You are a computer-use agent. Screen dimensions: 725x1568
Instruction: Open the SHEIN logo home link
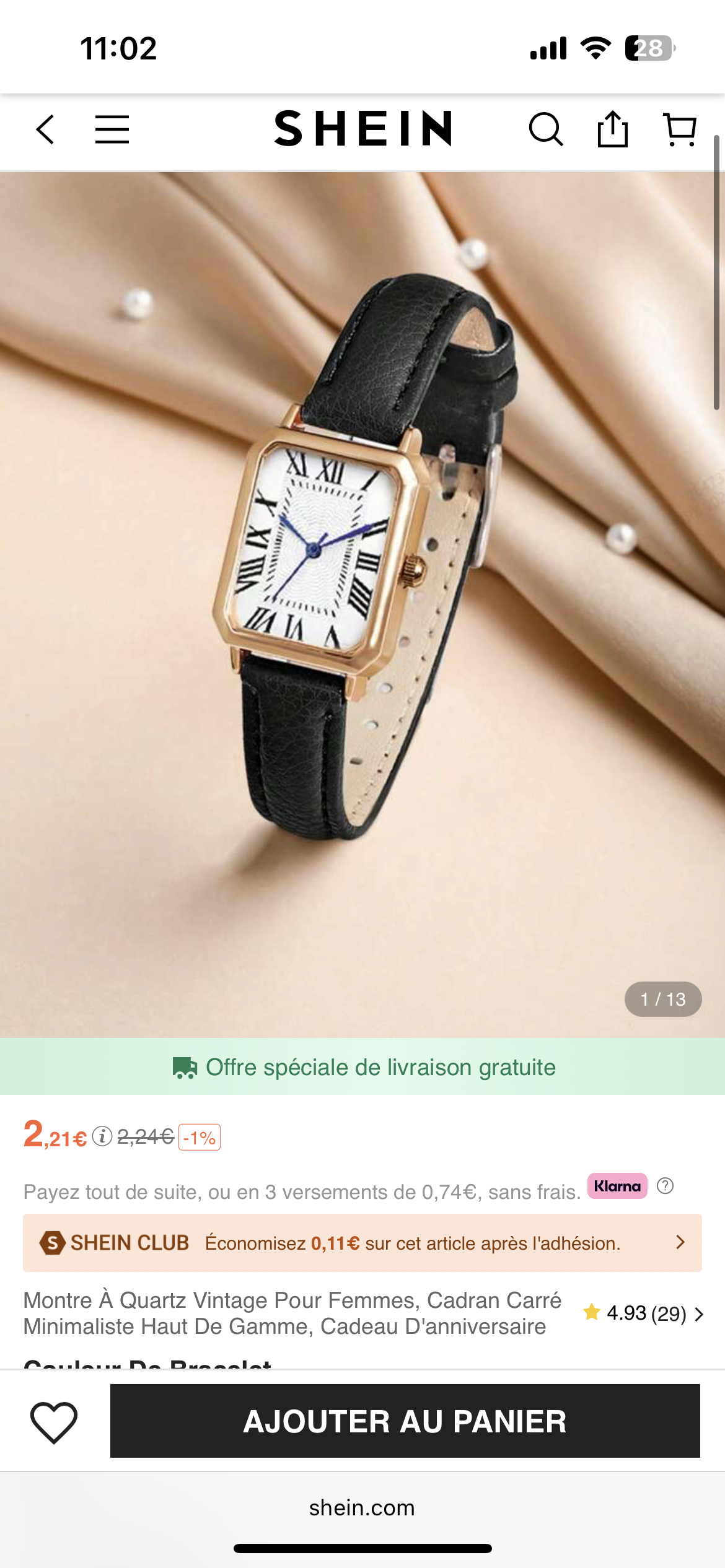click(x=363, y=129)
